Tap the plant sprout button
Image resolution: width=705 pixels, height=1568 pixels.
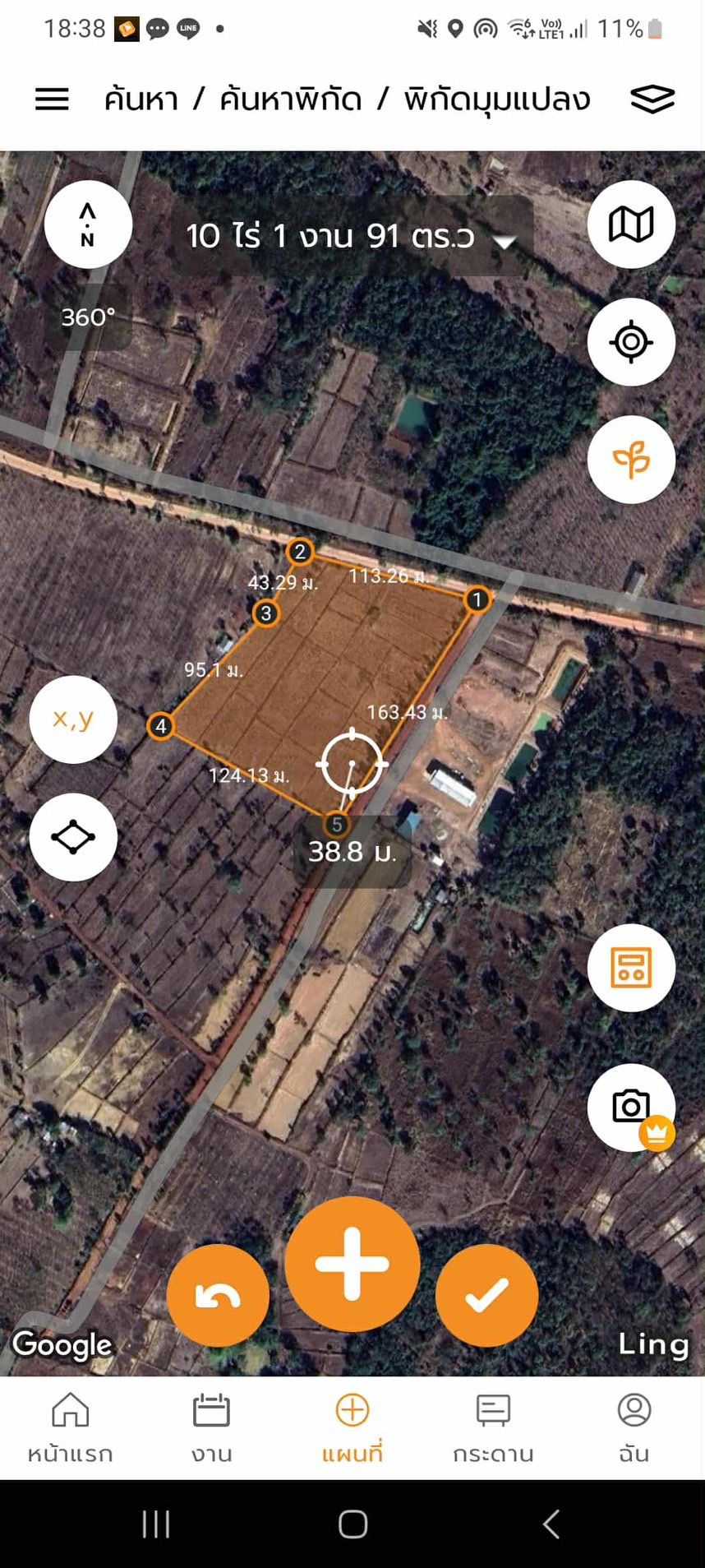click(631, 460)
